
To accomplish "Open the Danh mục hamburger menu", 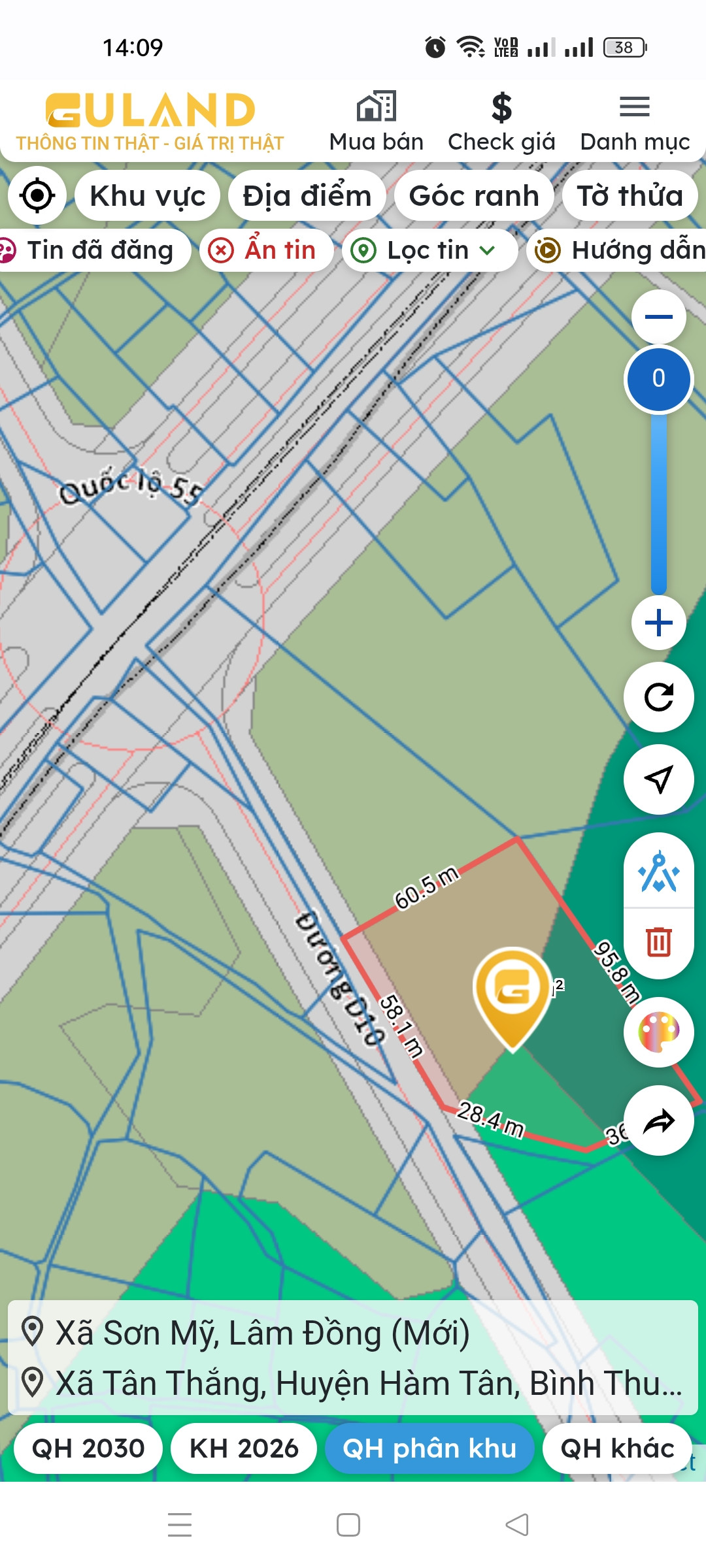I will [x=635, y=122].
